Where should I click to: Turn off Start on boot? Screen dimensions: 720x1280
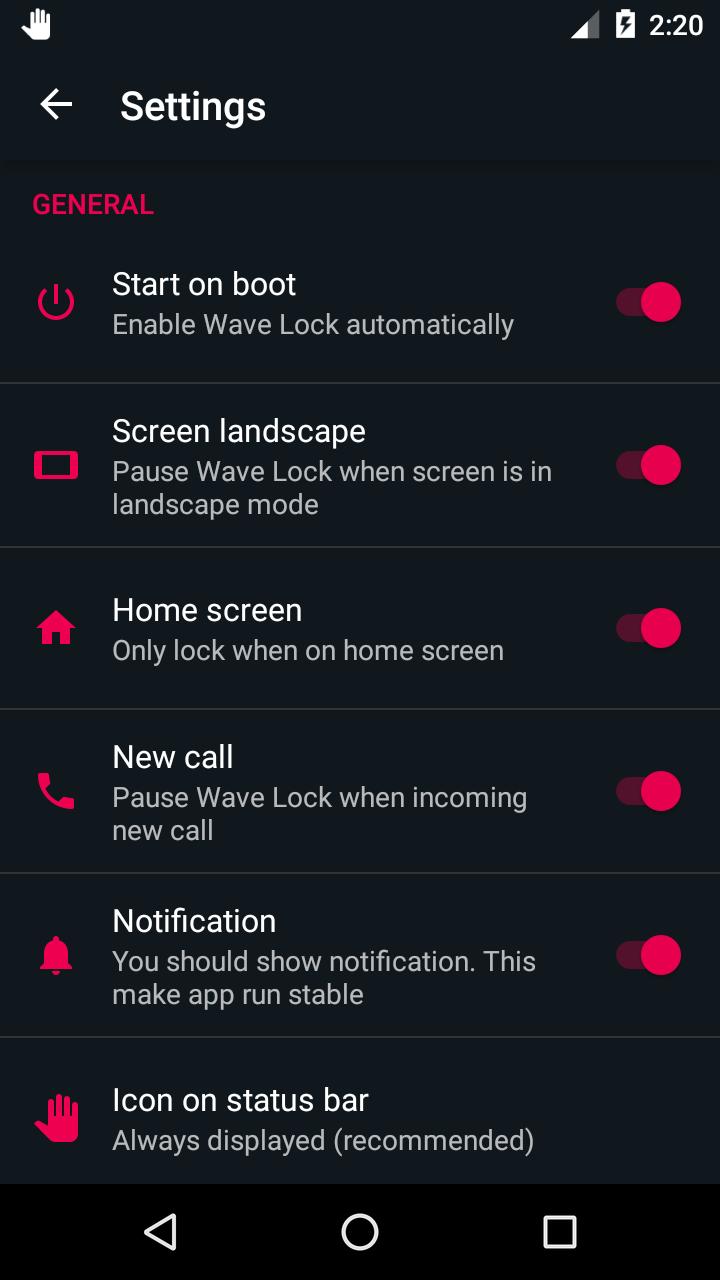click(x=648, y=302)
